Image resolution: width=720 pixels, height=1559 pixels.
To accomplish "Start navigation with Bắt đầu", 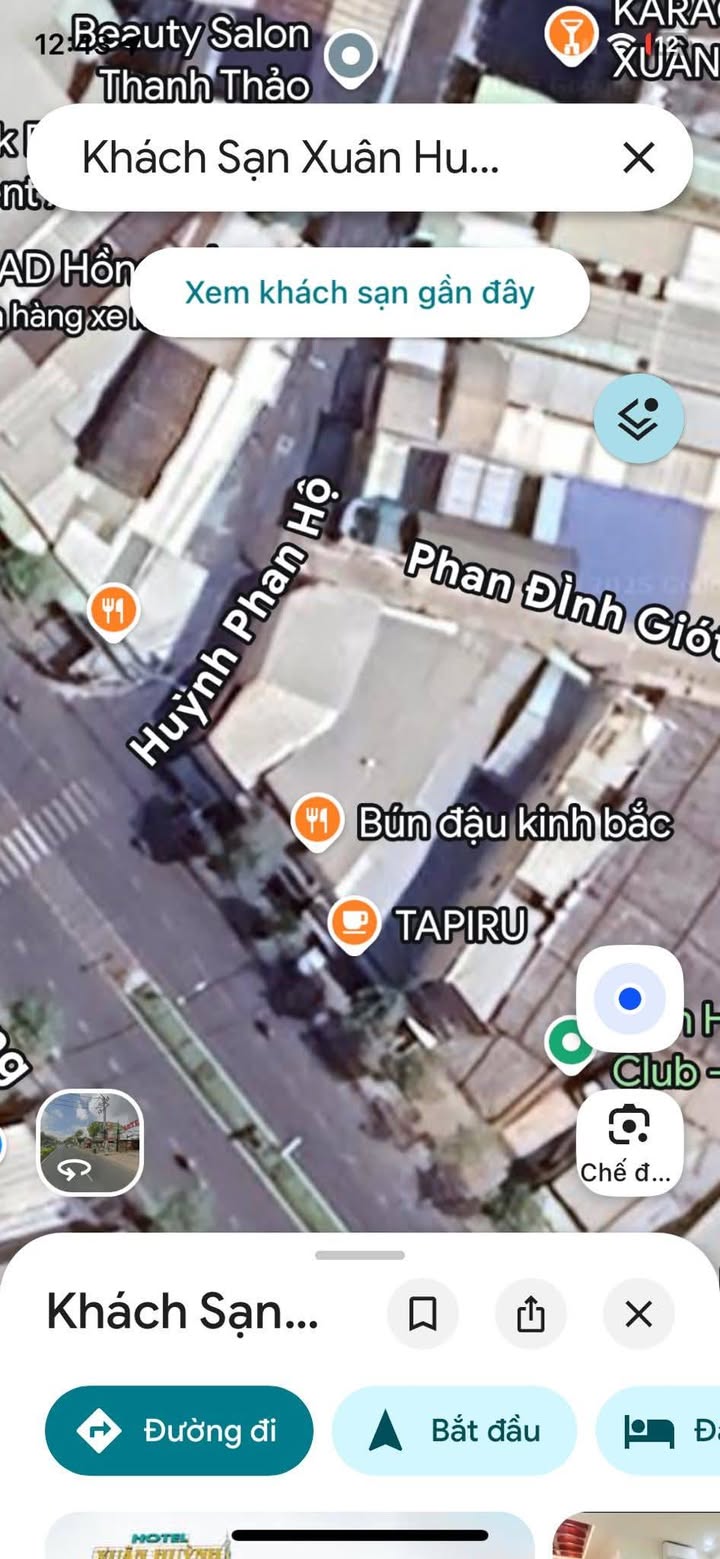I will click(454, 1430).
